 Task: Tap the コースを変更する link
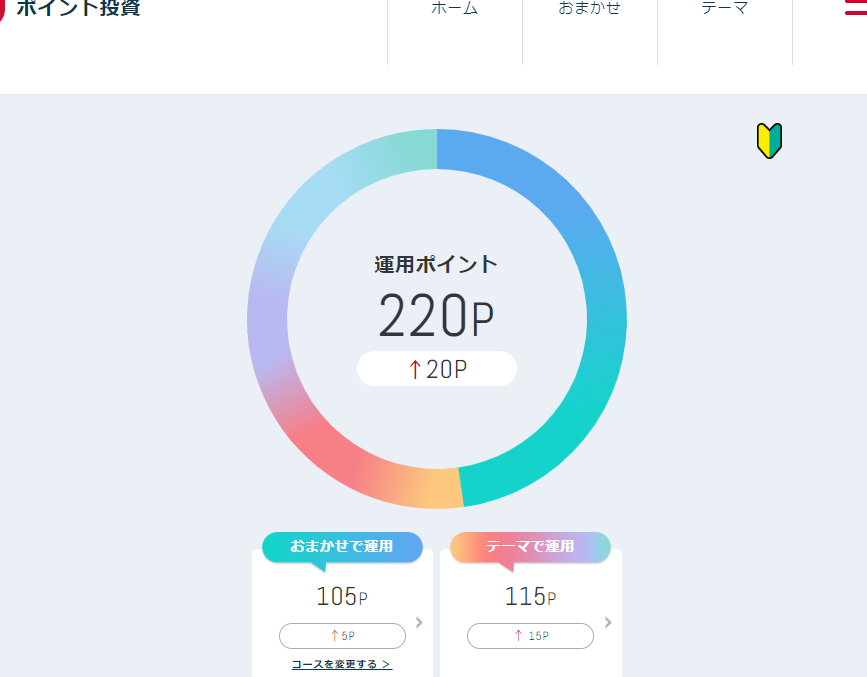pos(342,664)
